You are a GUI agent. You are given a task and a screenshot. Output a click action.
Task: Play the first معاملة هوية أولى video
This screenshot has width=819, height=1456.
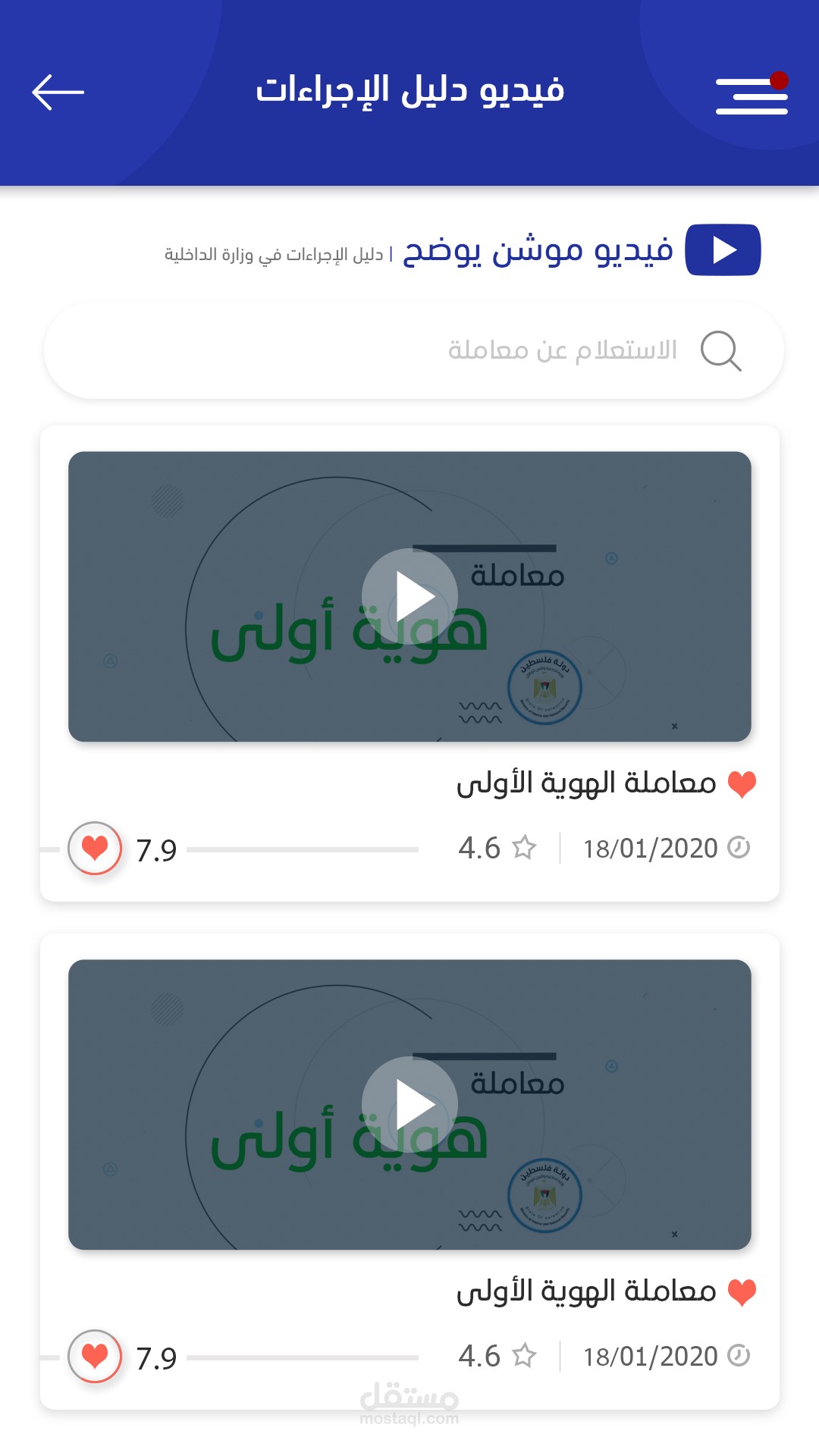[409, 597]
